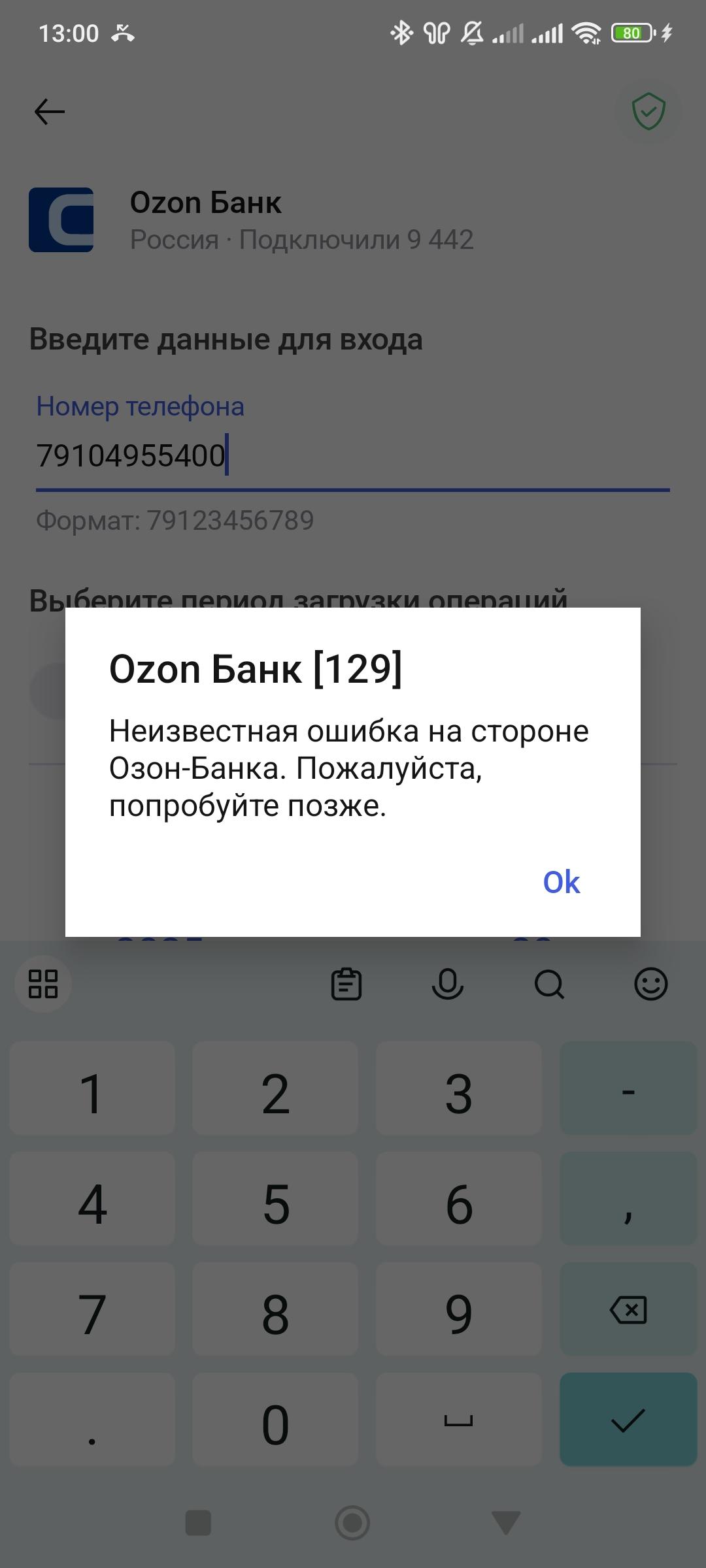Start voice input with the microphone

pyautogui.click(x=448, y=984)
